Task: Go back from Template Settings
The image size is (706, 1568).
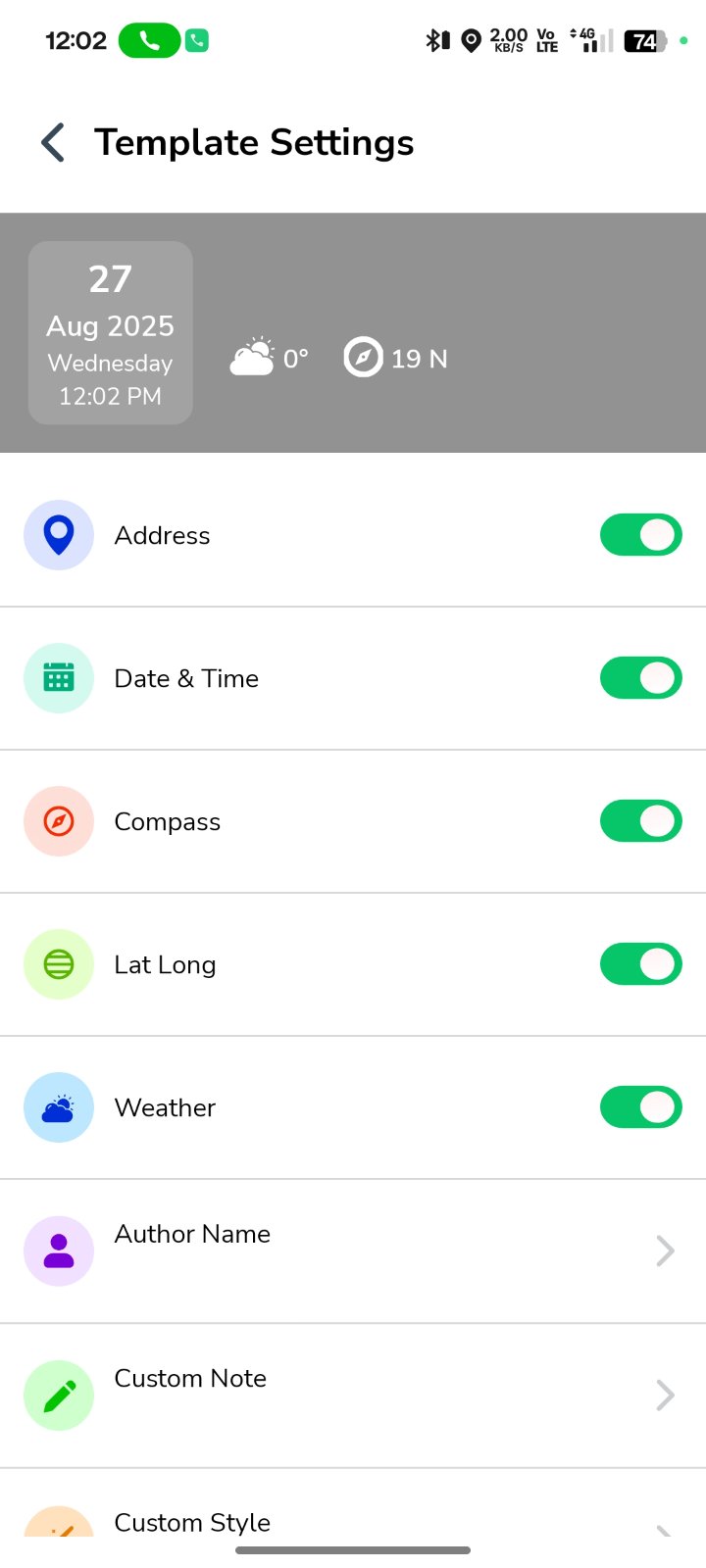Action: pyautogui.click(x=54, y=143)
